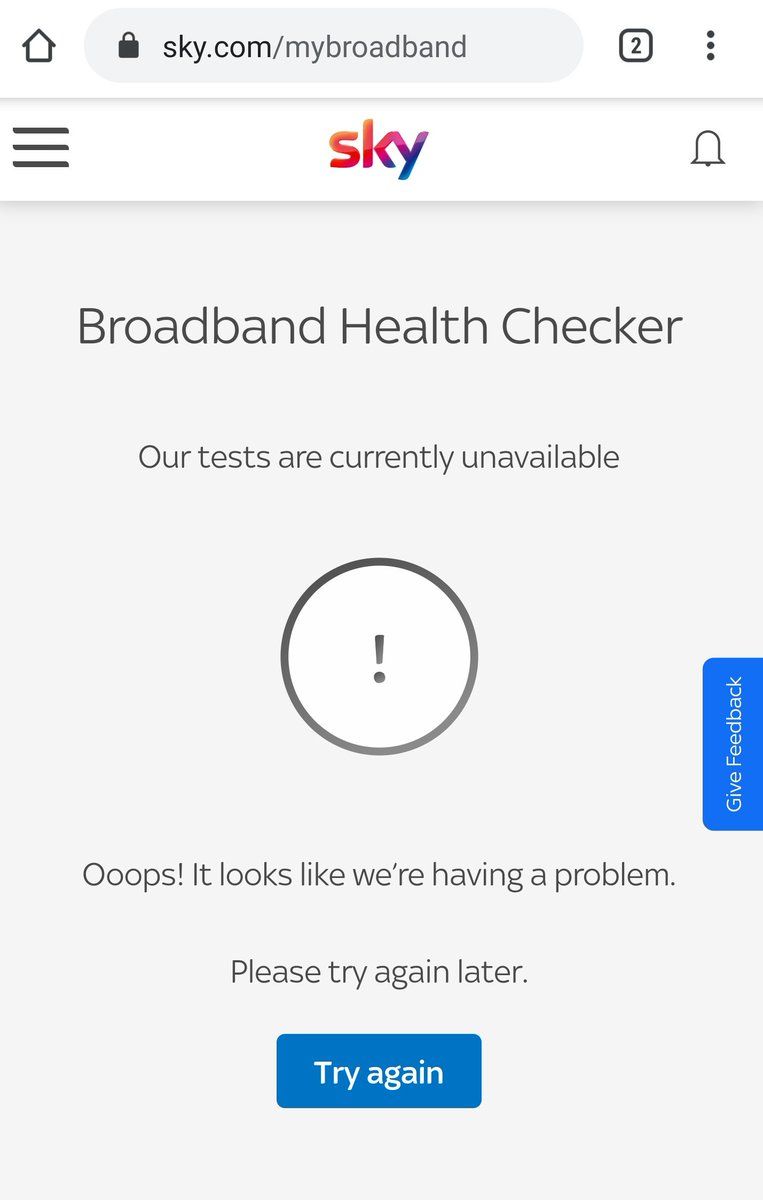Image resolution: width=763 pixels, height=1200 pixels.
Task: Open the browser overflow menu
Action: 710,46
